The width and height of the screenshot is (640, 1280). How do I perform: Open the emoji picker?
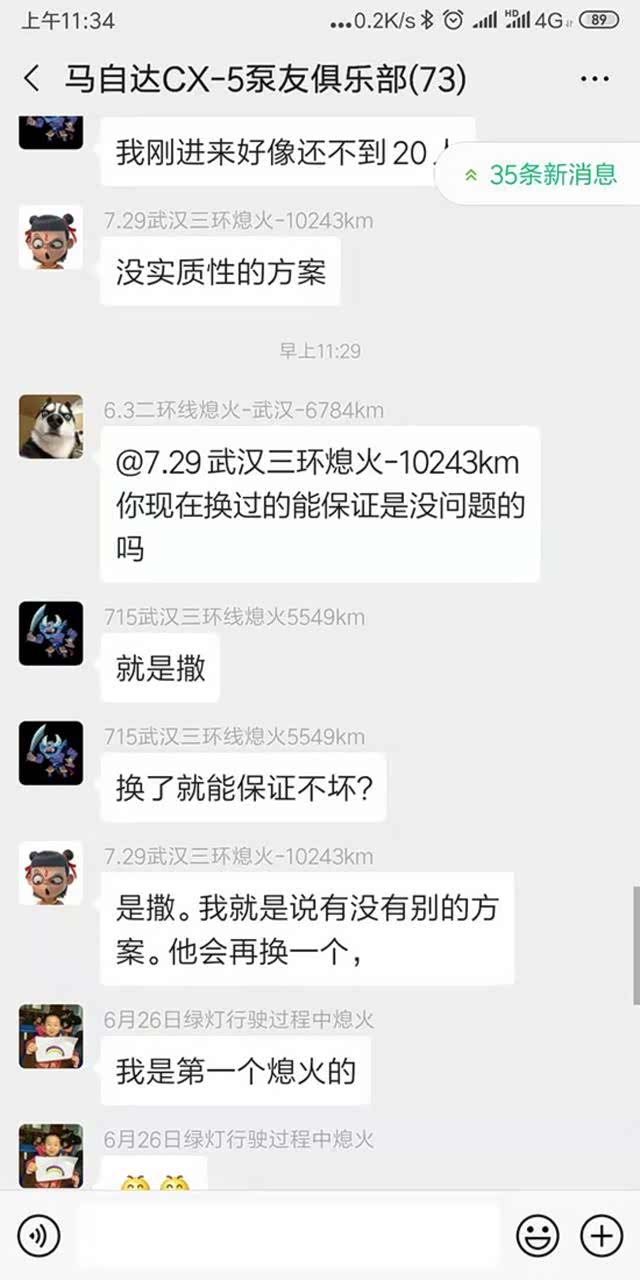pos(537,1237)
